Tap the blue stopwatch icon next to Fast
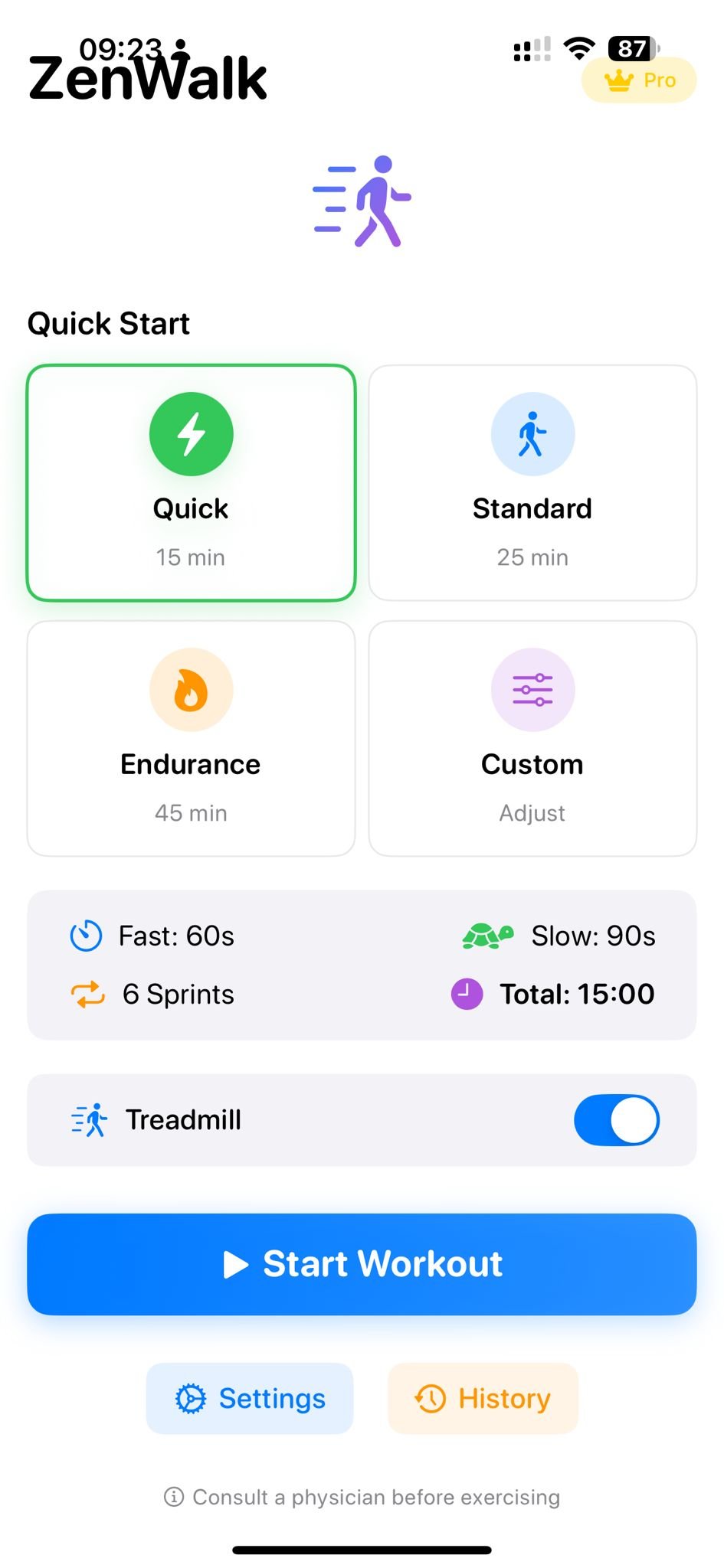This screenshot has height=1568, width=724. pyautogui.click(x=86, y=935)
